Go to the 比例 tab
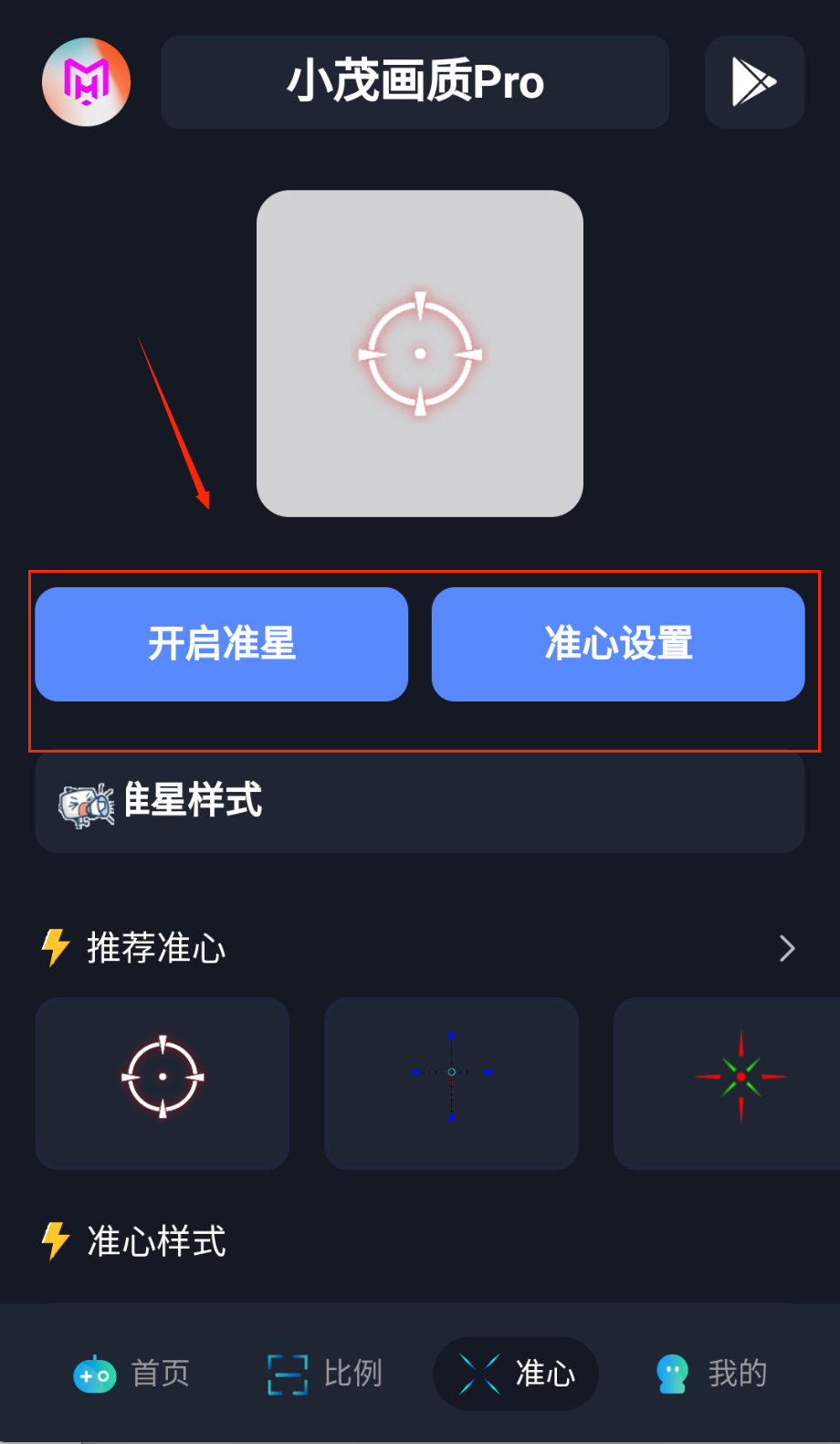The width and height of the screenshot is (840, 1444). coord(325,1374)
